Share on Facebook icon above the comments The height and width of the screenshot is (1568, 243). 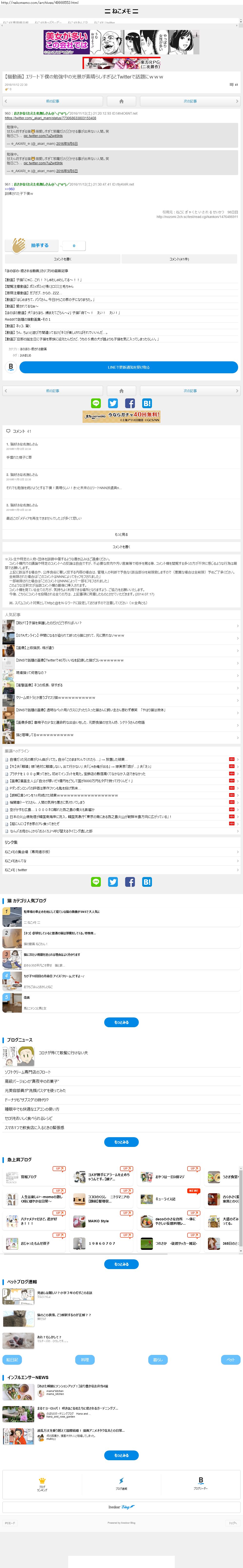click(x=130, y=404)
